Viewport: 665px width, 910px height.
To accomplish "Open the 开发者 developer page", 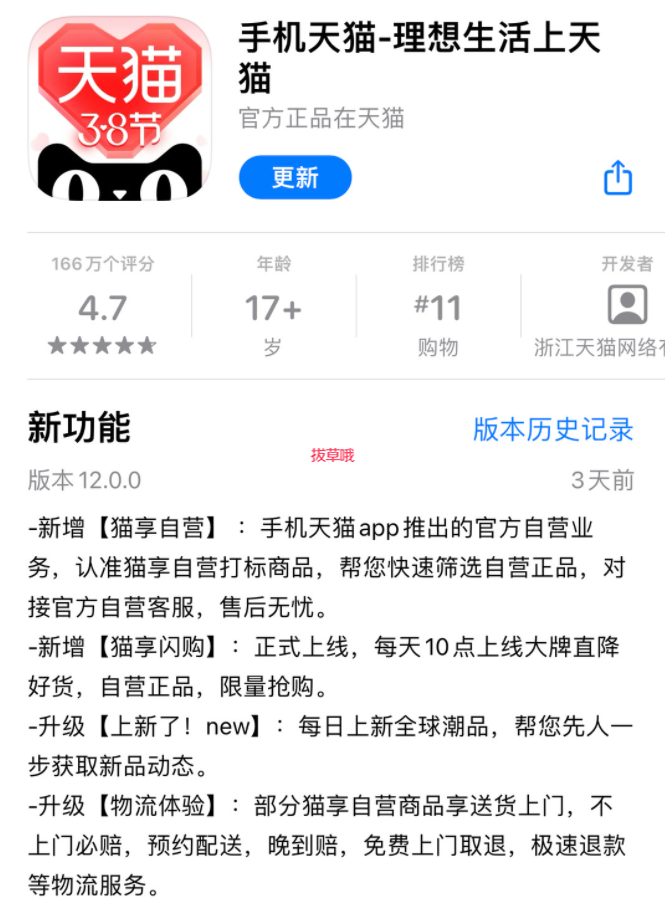I will (x=627, y=306).
